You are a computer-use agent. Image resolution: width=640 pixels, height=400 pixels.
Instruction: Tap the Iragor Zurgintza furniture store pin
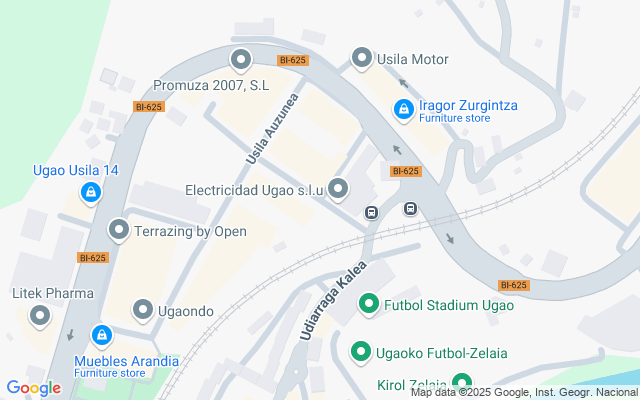coord(403,109)
